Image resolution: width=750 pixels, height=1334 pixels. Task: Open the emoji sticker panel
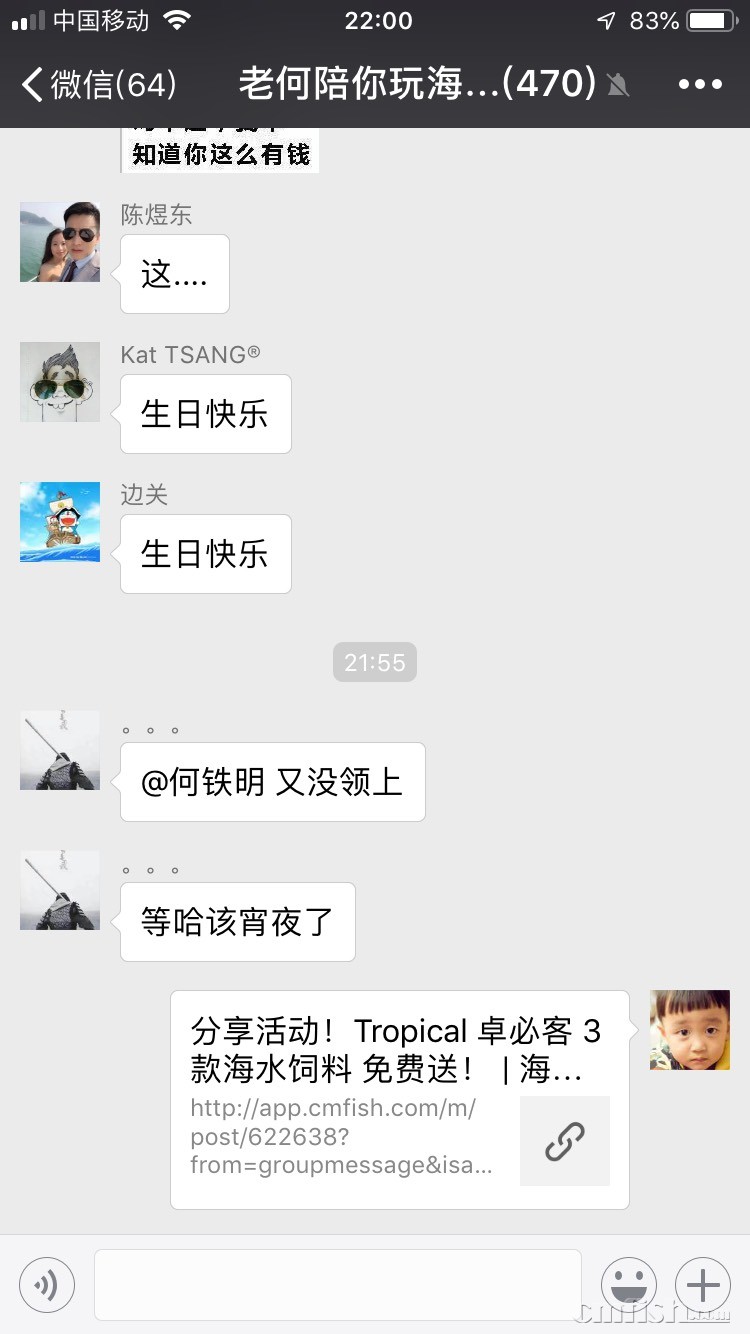click(628, 1284)
